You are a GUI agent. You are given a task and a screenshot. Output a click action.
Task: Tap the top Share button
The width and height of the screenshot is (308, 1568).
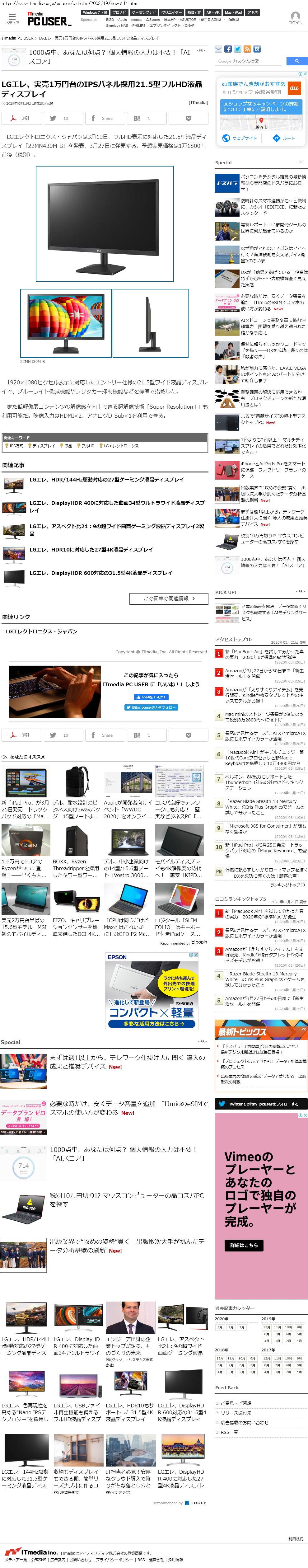tap(104, 118)
